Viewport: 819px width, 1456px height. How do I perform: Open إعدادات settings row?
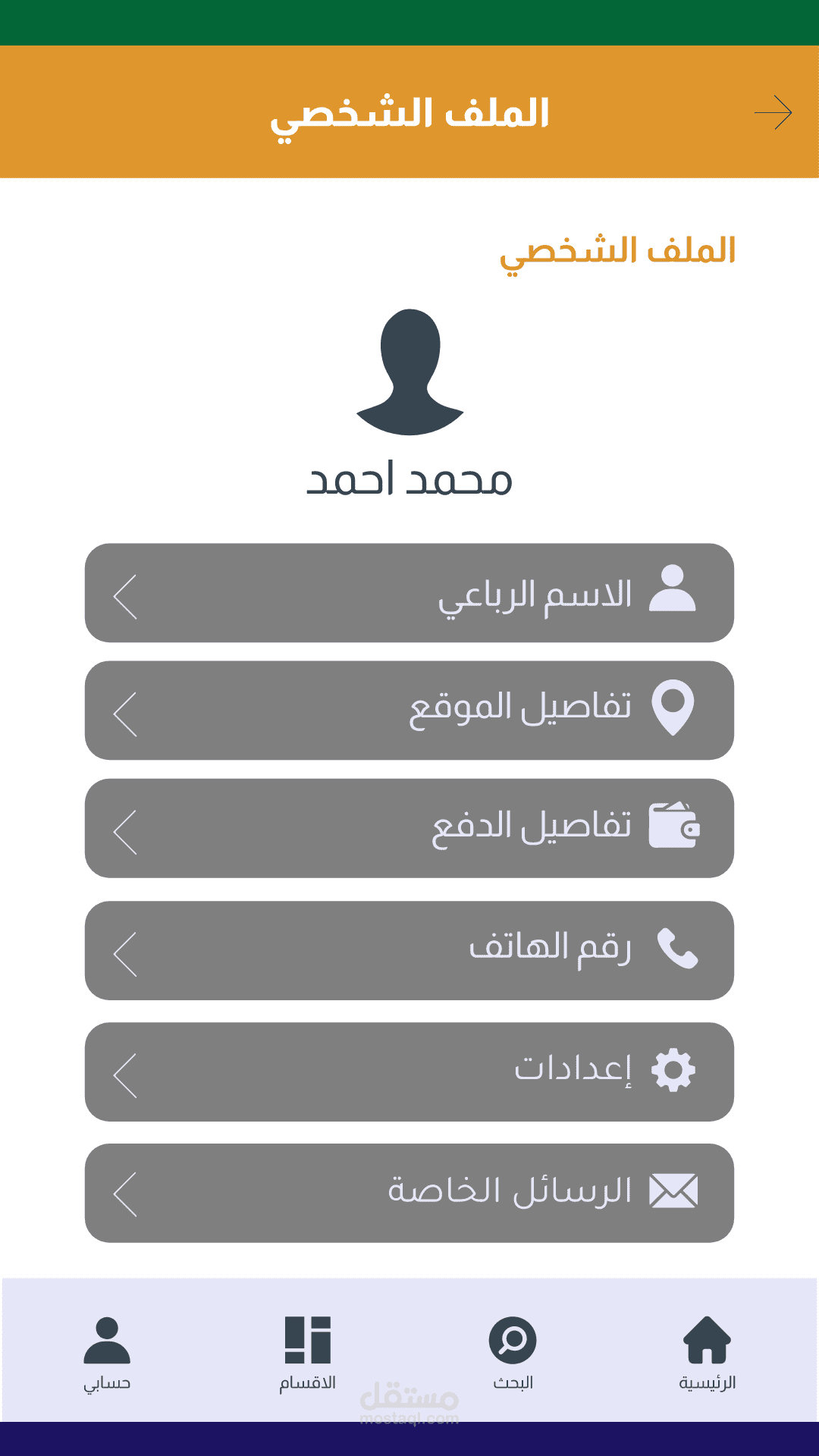click(409, 1072)
